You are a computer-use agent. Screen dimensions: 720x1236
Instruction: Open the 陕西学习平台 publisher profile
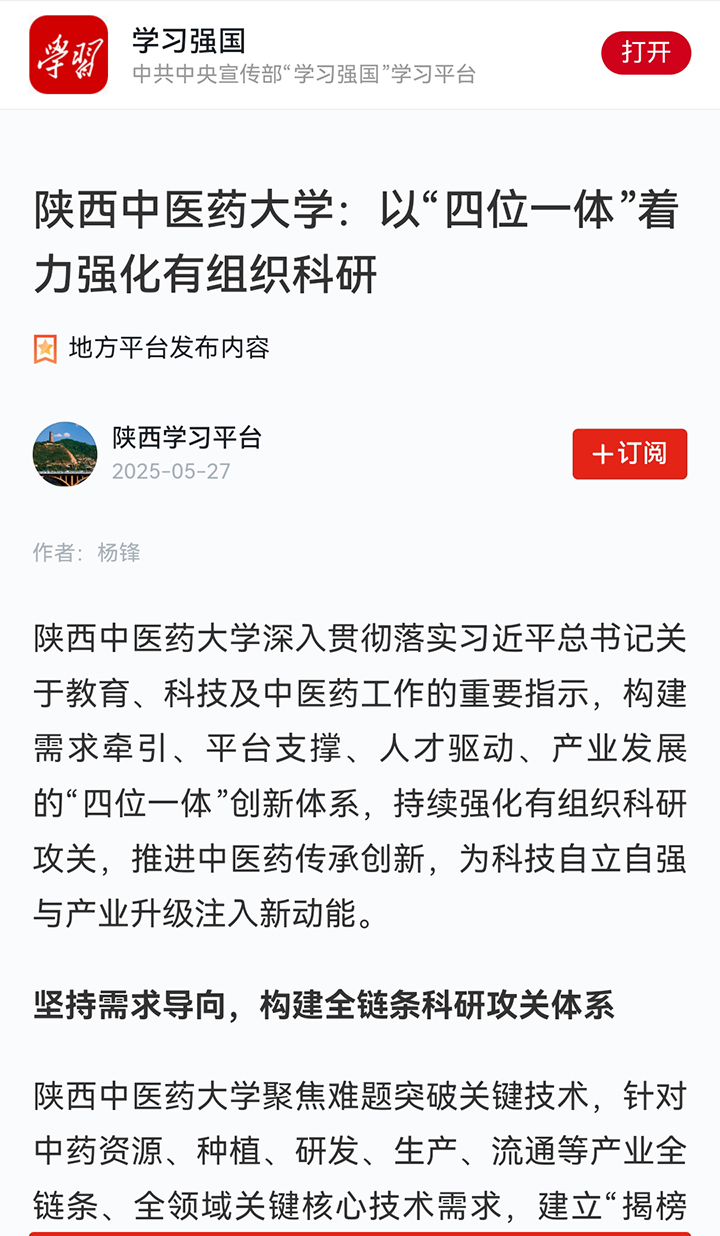pyautogui.click(x=186, y=438)
